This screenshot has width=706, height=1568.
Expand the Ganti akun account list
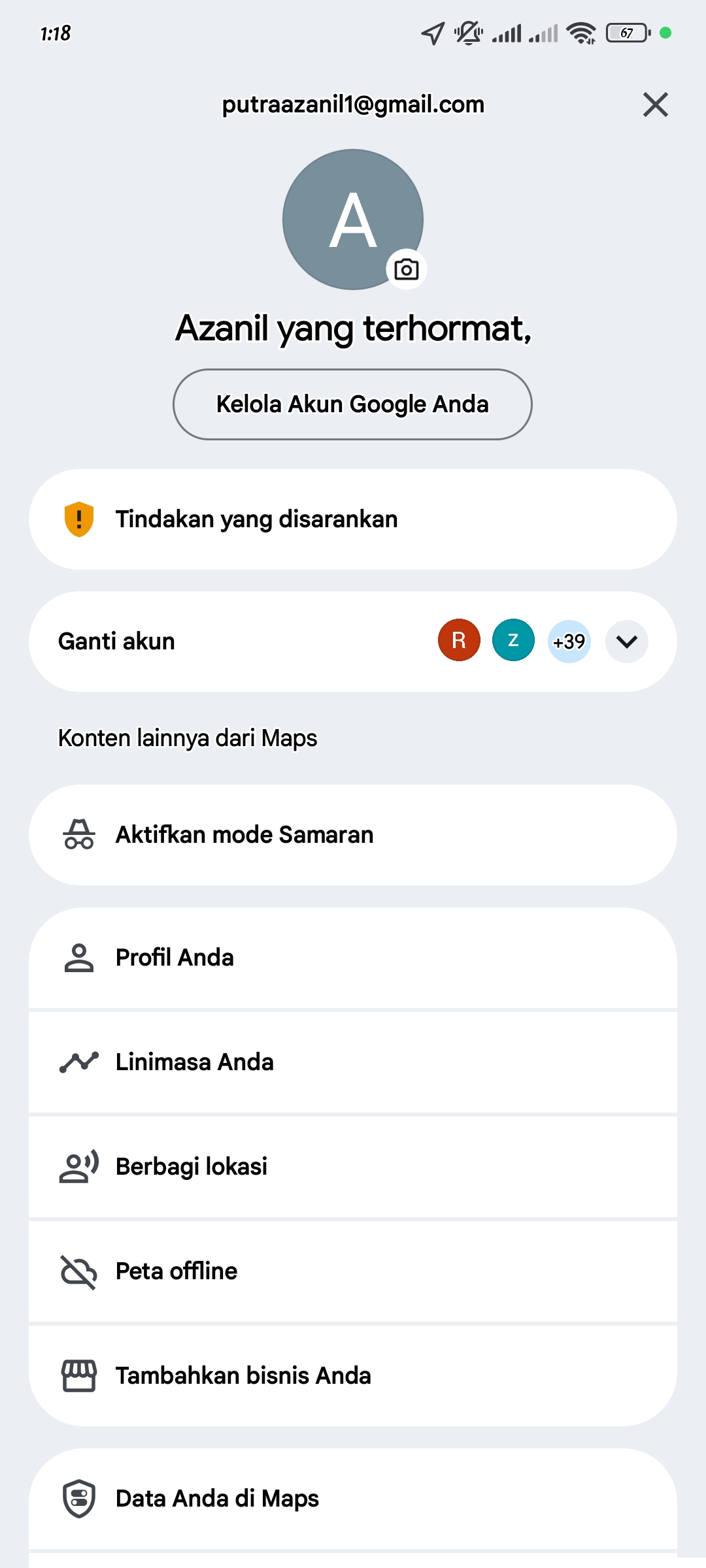pyautogui.click(x=626, y=642)
